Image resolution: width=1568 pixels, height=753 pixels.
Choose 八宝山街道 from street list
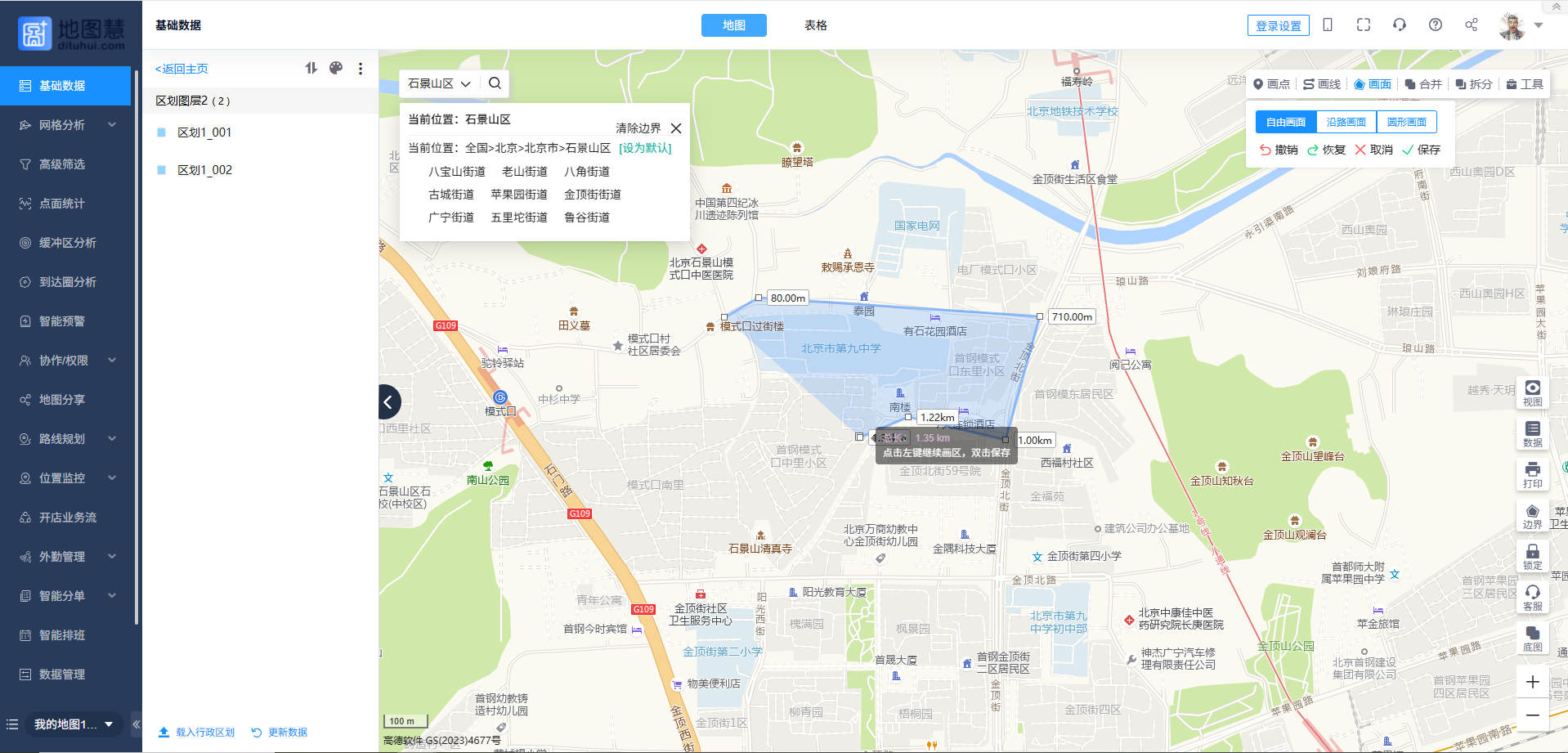tap(456, 172)
